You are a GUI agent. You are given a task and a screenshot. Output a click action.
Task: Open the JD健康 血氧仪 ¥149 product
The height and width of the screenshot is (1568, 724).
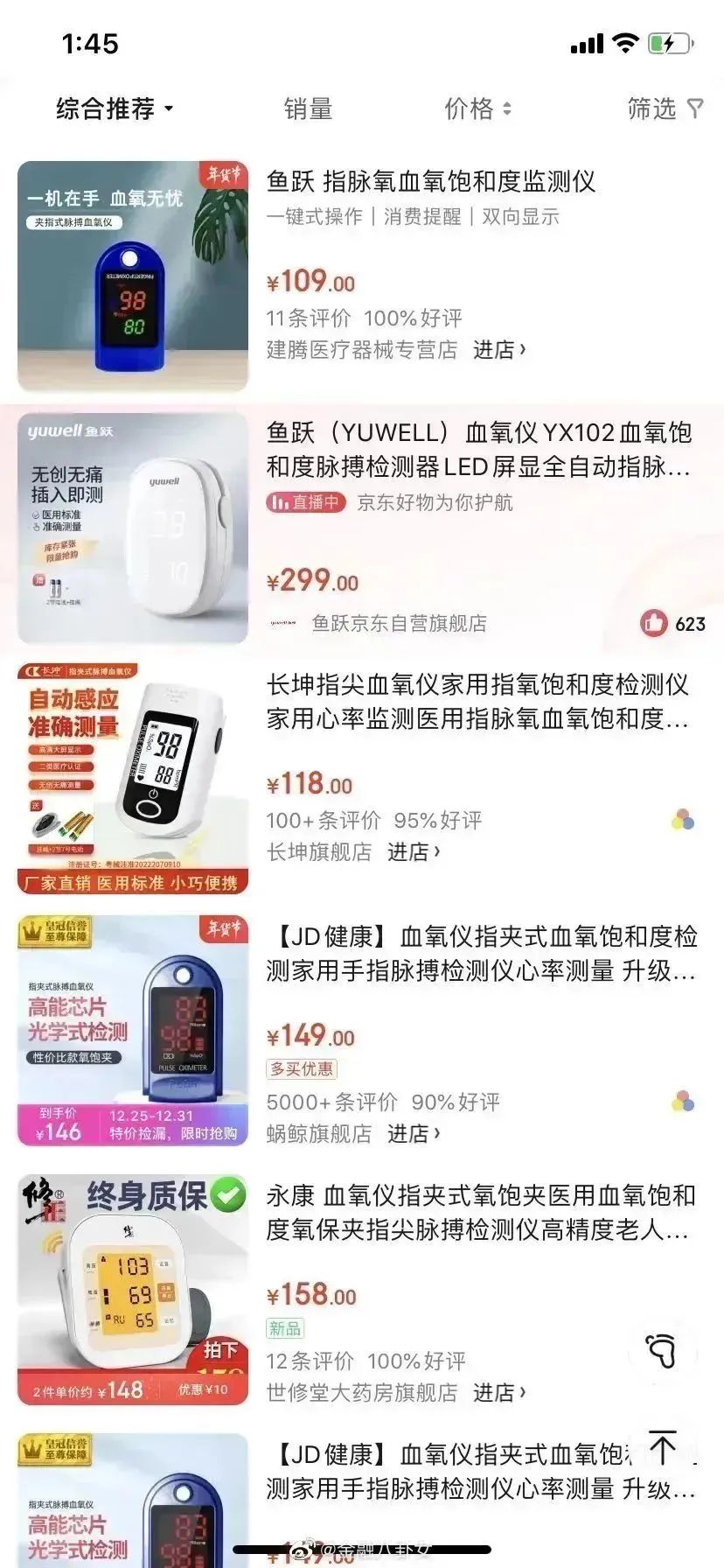(362, 1031)
